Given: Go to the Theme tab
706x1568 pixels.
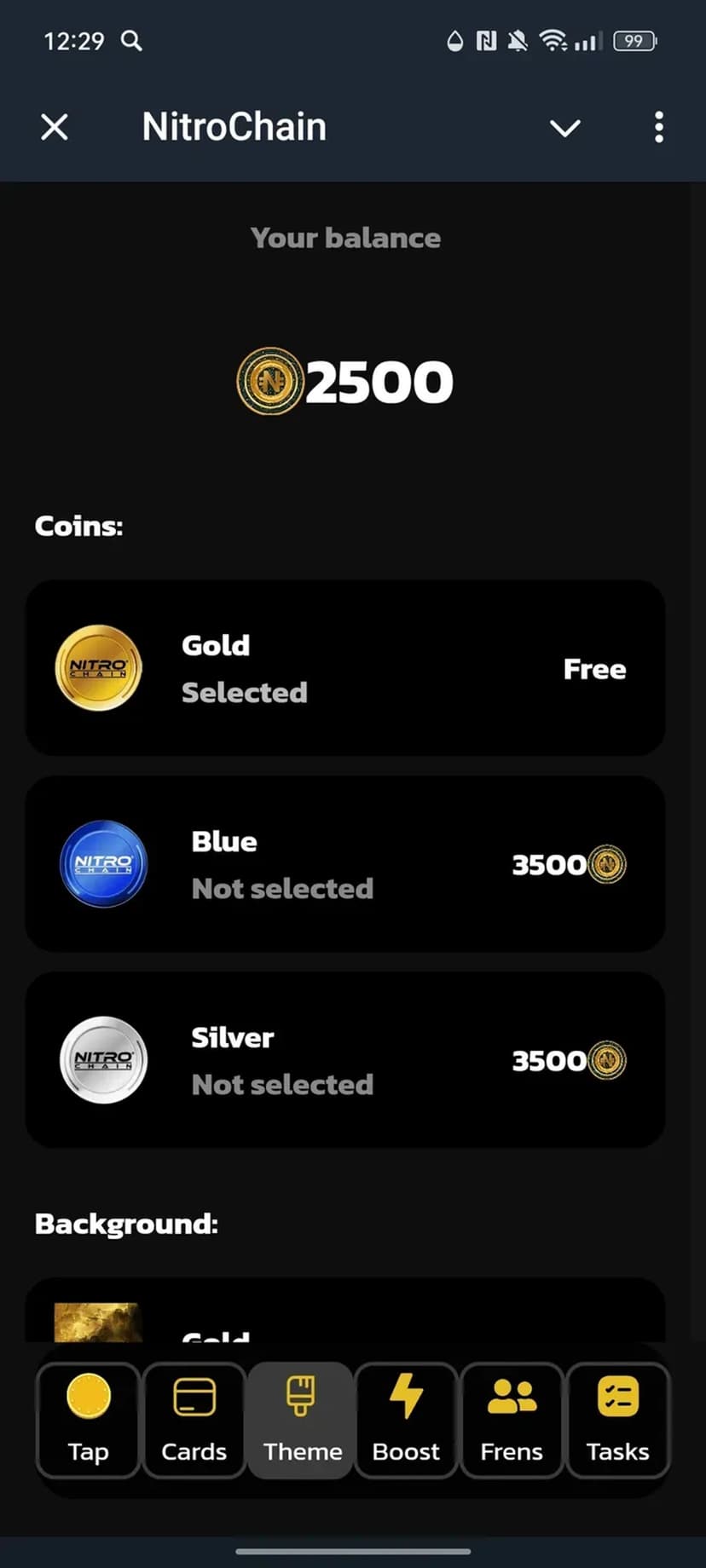Looking at the screenshot, I should tap(302, 1420).
